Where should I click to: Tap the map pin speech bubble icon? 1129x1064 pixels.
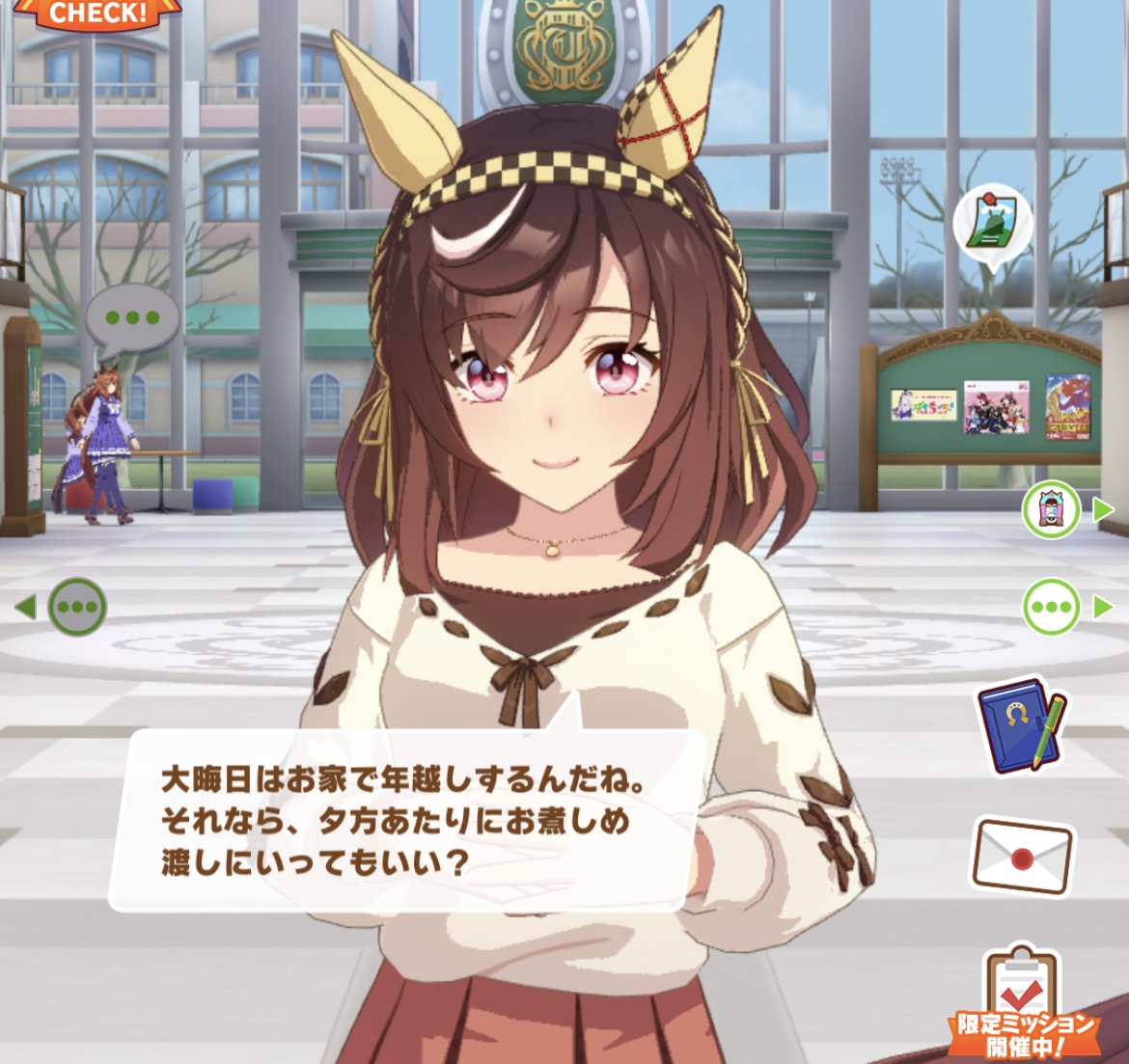[993, 224]
